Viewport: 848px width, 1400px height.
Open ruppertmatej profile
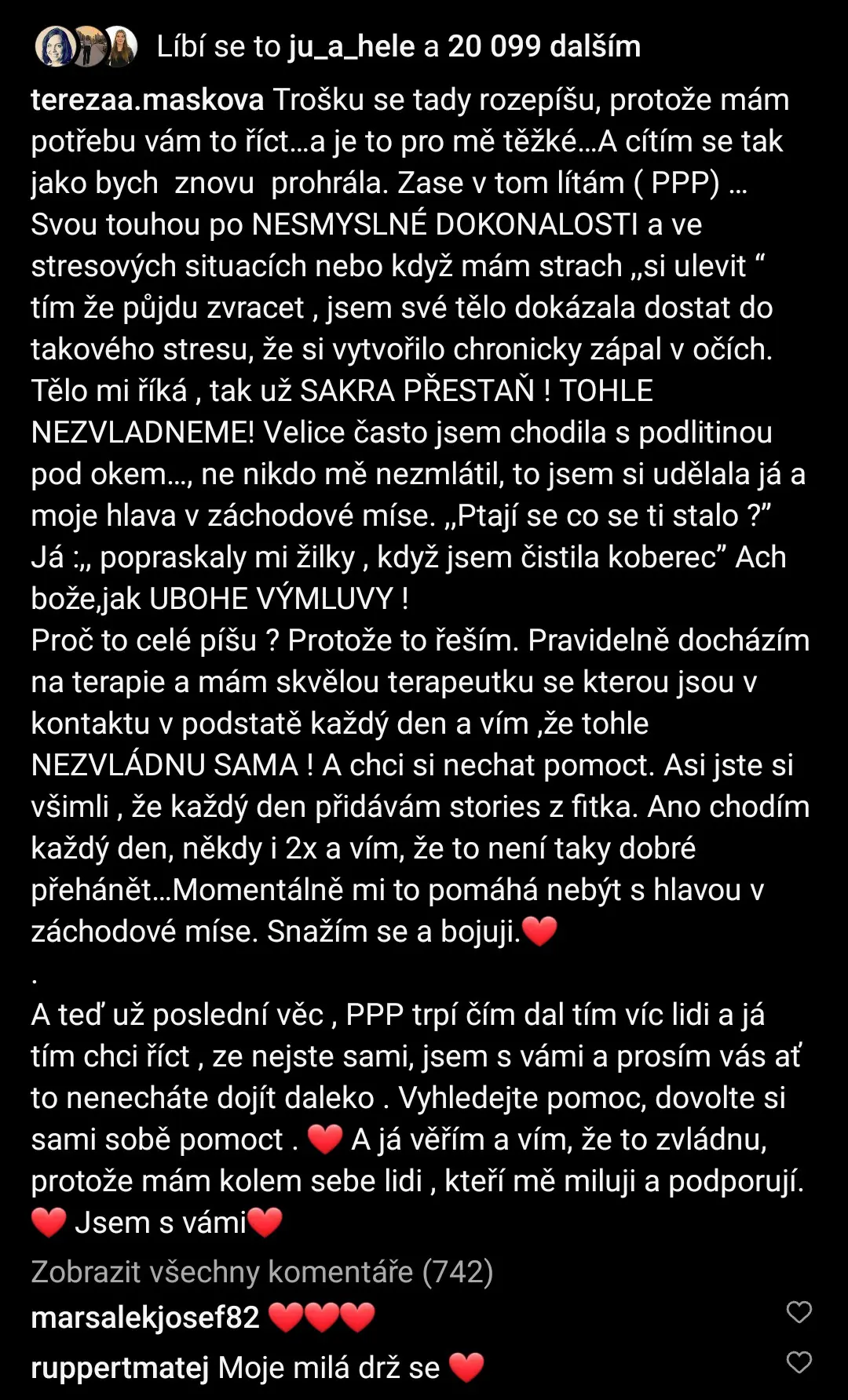click(120, 1368)
